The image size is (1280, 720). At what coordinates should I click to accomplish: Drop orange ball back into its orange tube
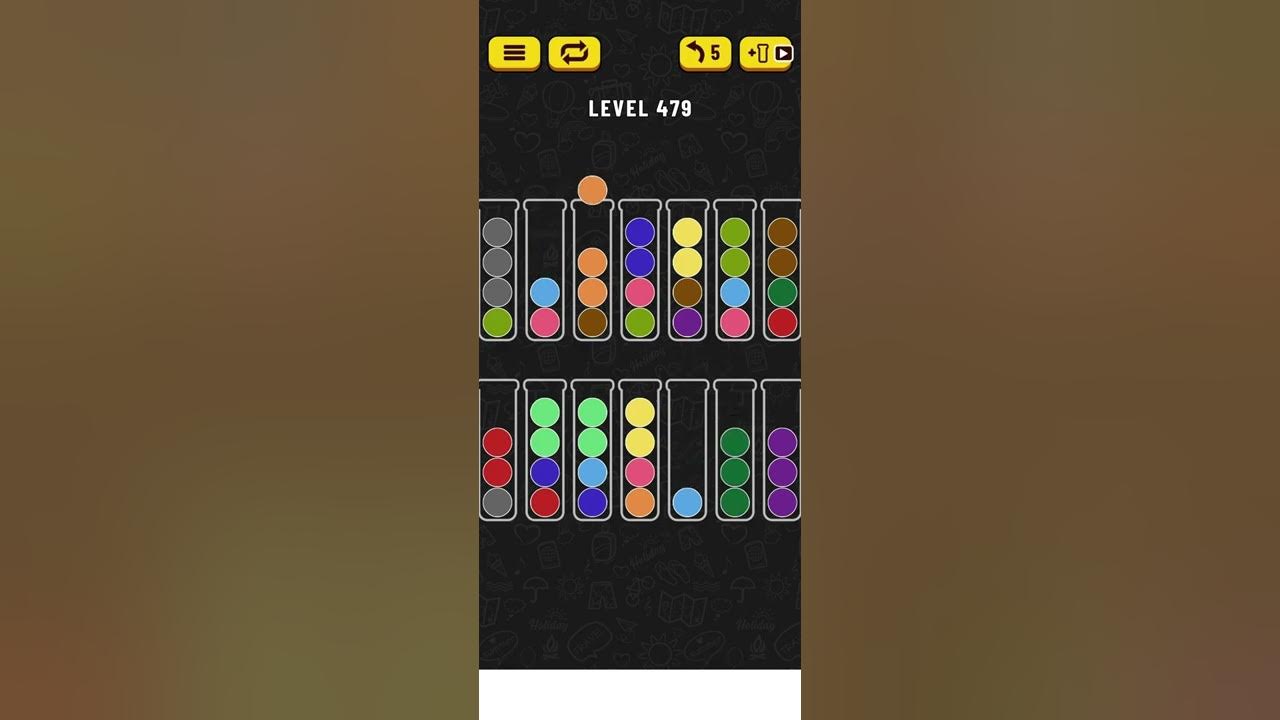point(592,272)
